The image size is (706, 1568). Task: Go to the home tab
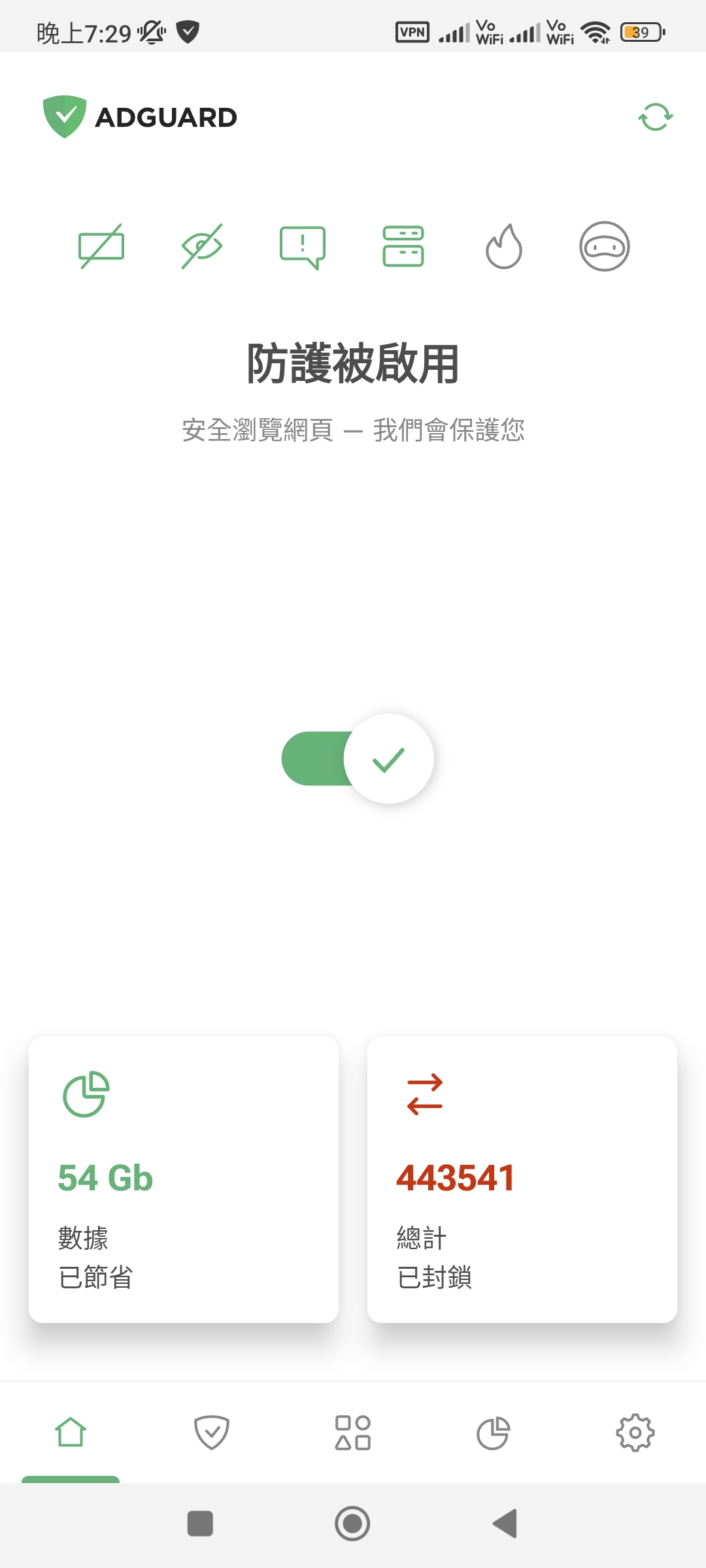pos(71,1433)
